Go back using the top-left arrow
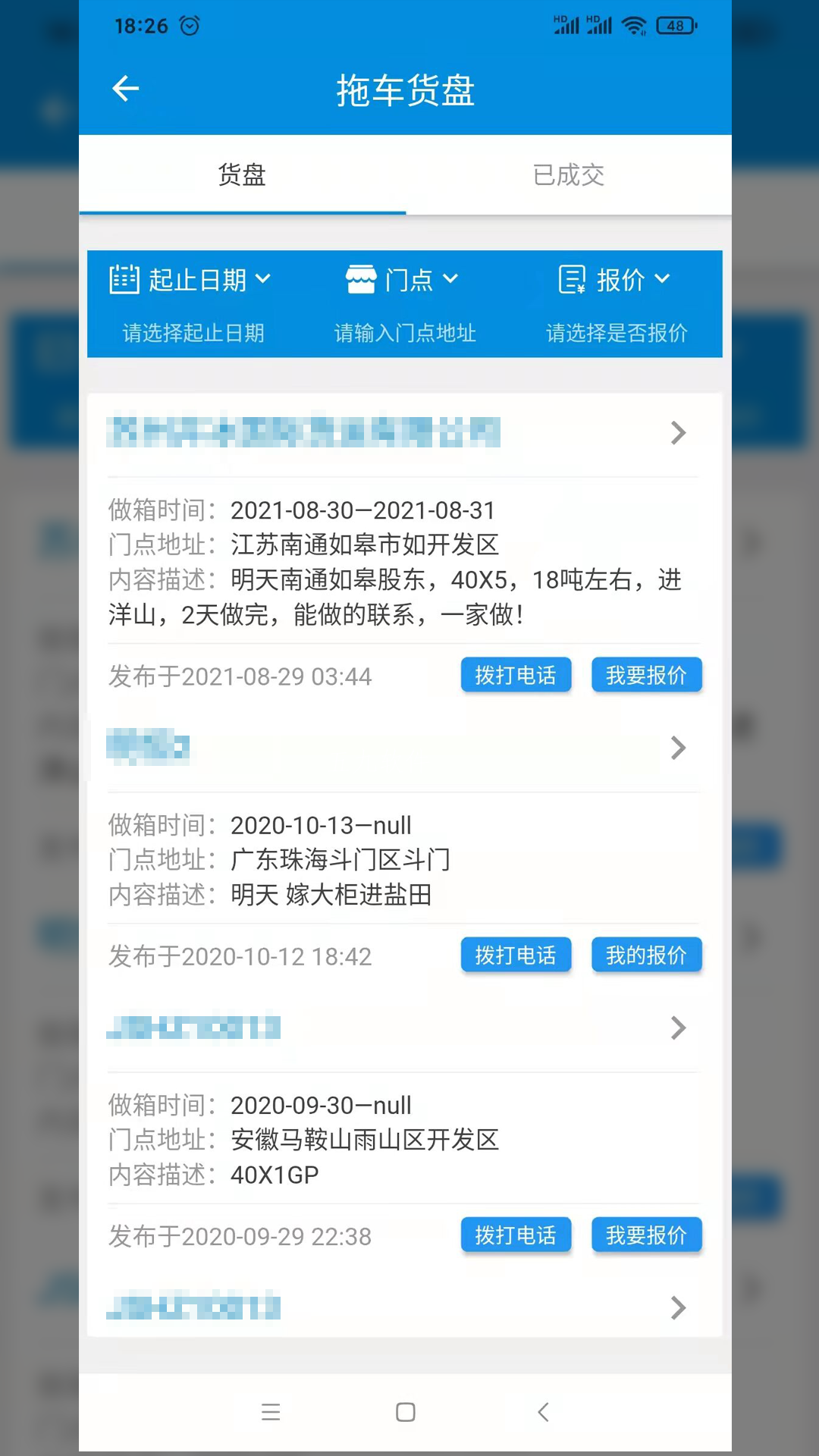 tap(125, 89)
